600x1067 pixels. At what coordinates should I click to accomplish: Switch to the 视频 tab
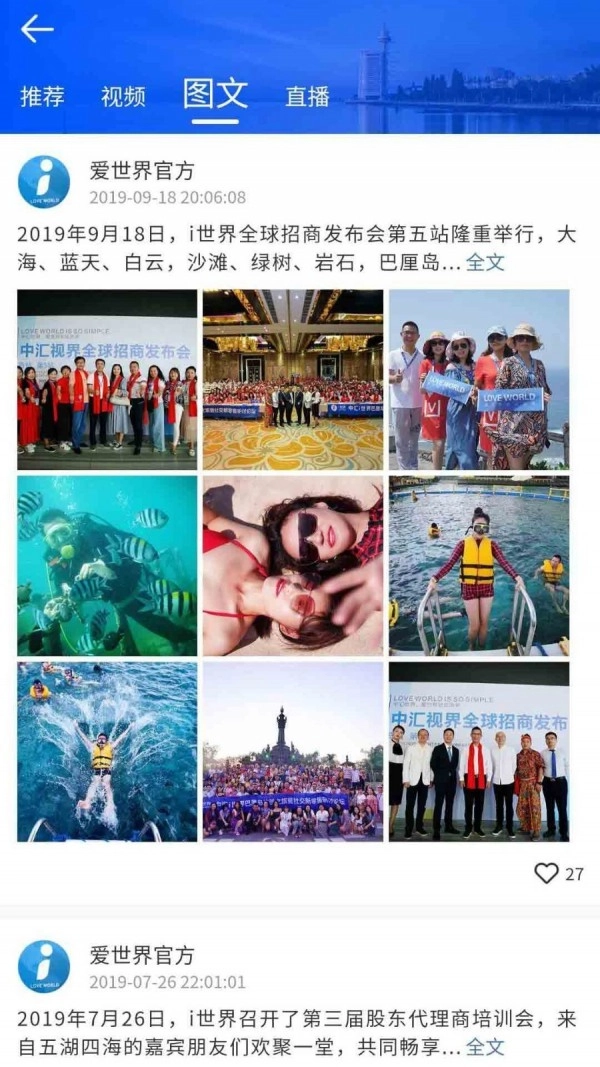[x=123, y=96]
